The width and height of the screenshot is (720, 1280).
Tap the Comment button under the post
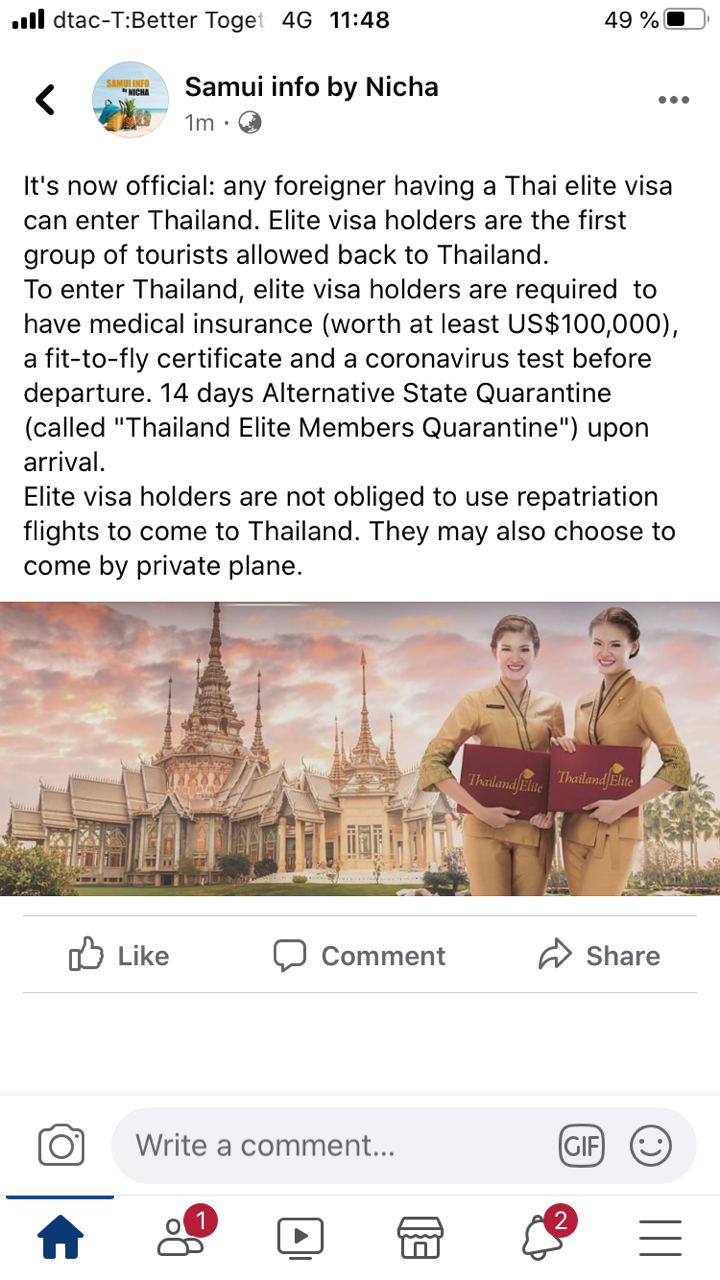coord(360,956)
